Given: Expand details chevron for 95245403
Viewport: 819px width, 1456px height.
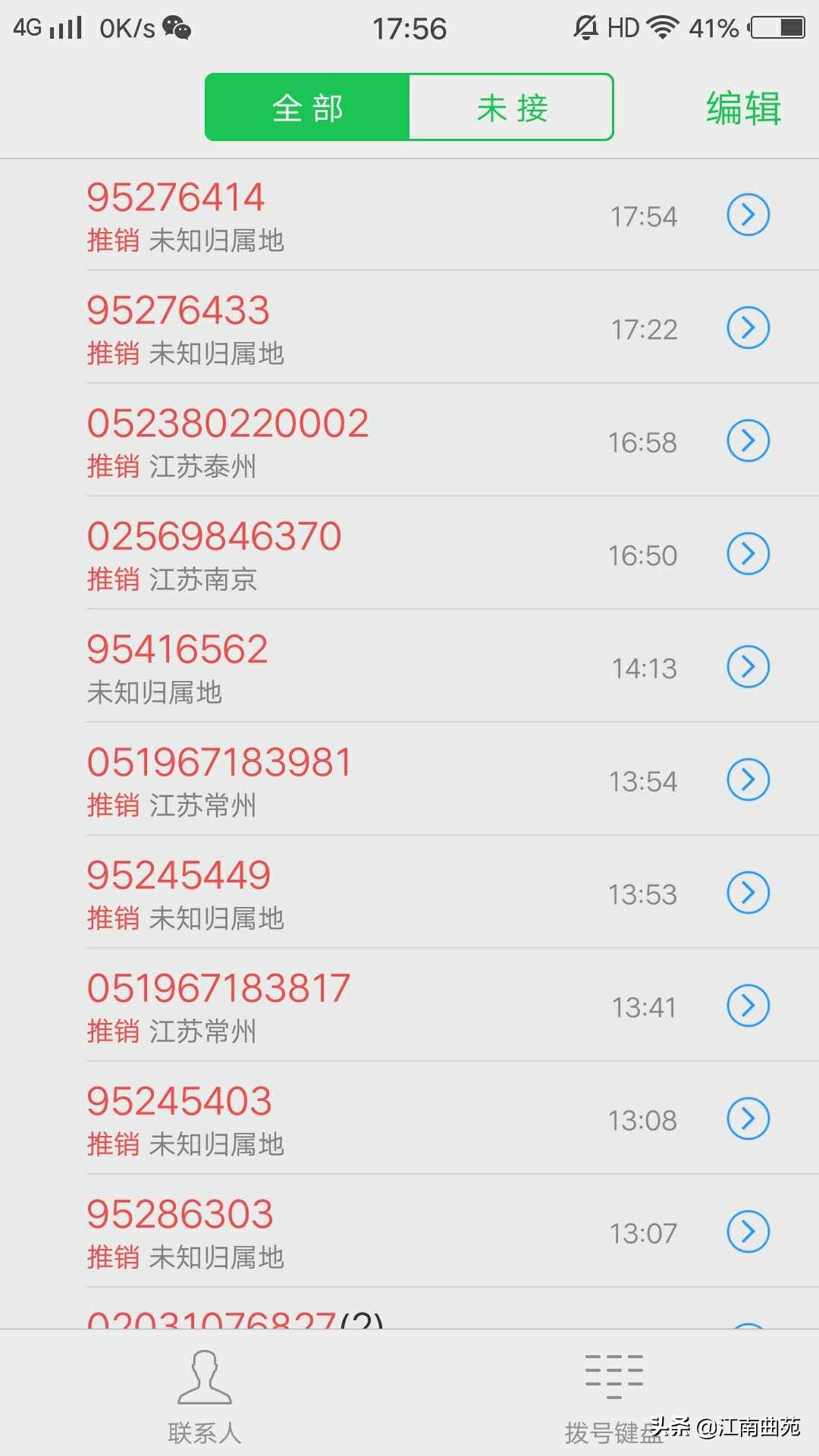Looking at the screenshot, I should (748, 1119).
